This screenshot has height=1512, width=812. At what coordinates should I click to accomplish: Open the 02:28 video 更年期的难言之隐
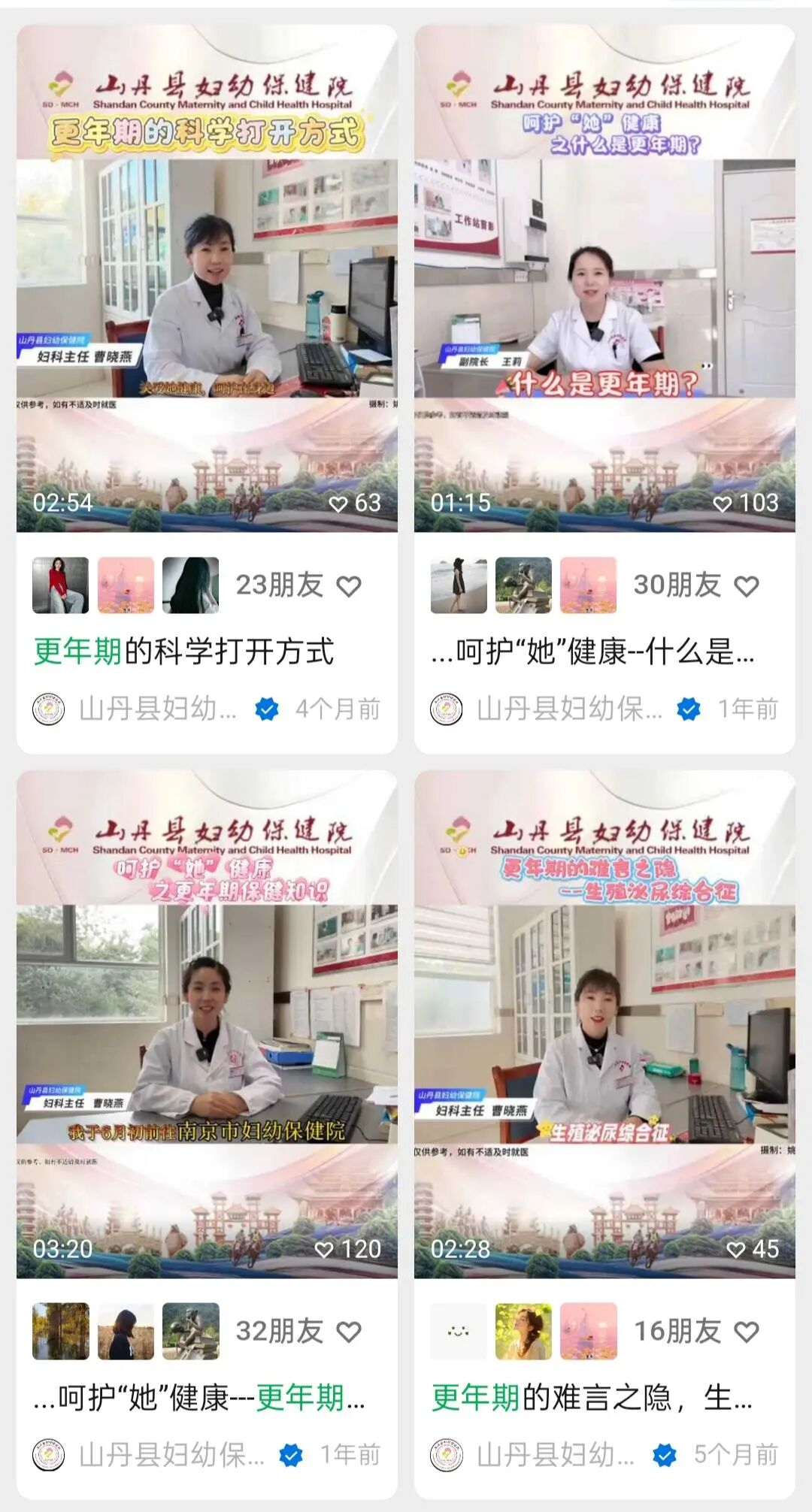[604, 1024]
